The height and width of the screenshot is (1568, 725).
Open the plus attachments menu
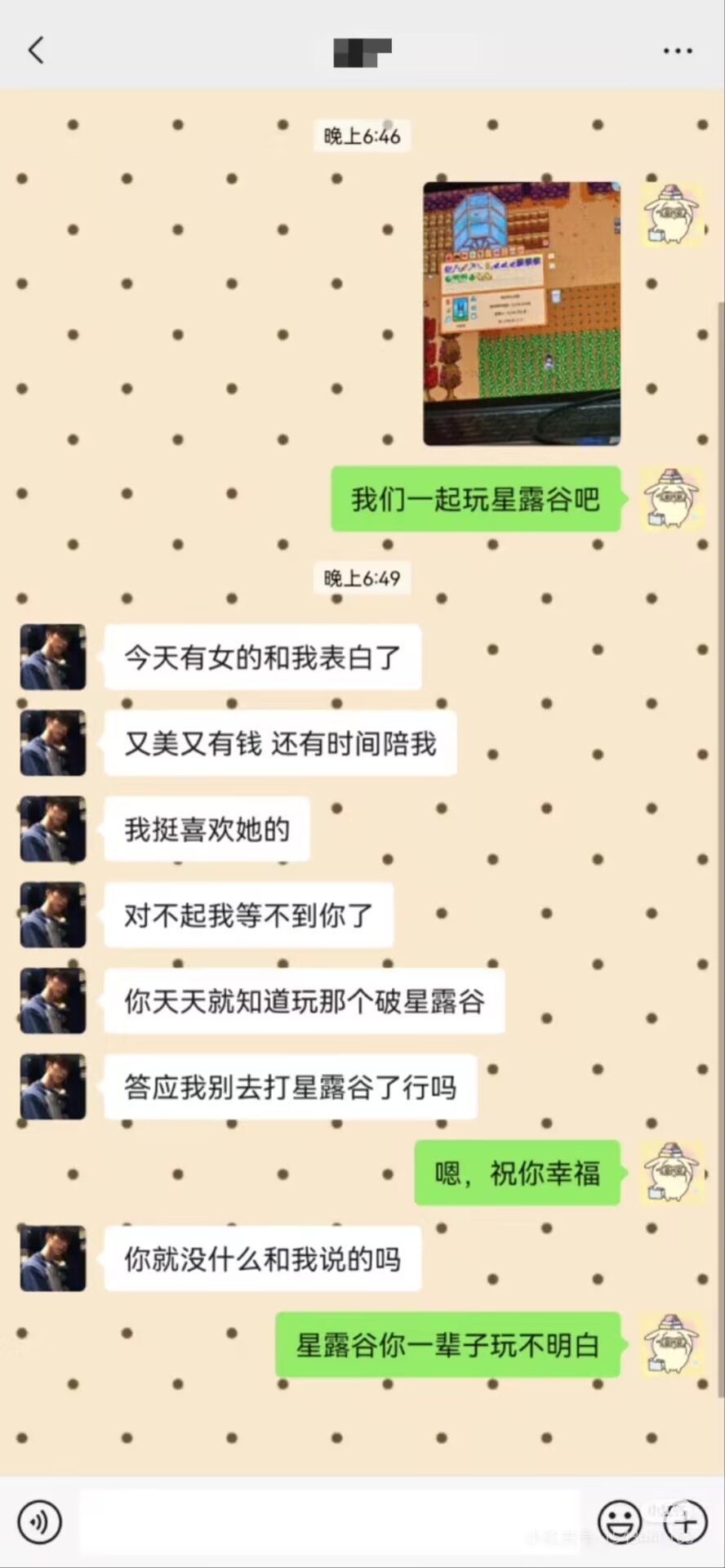pos(686,1521)
